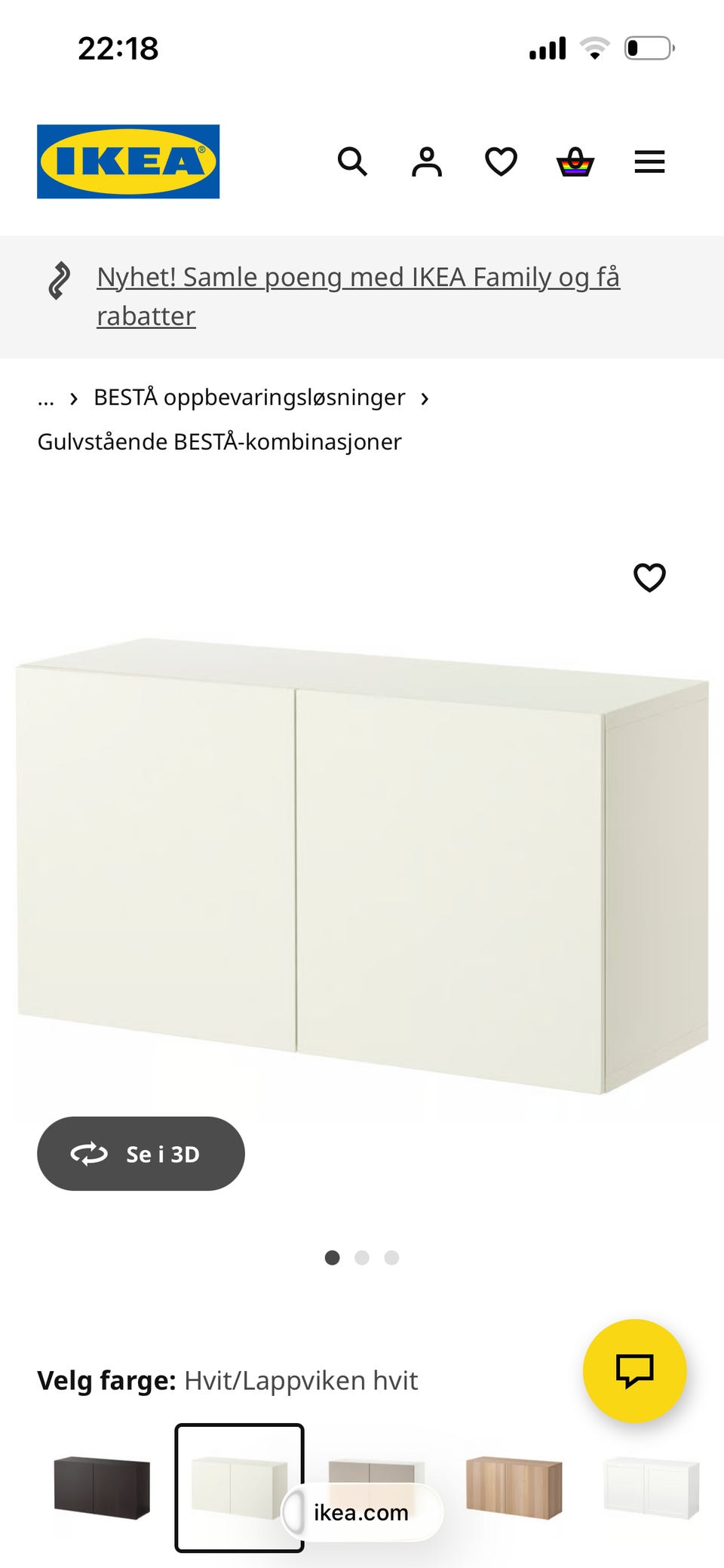Open the hamburger navigation menu
Screen dimensions: 724x1568
649,162
